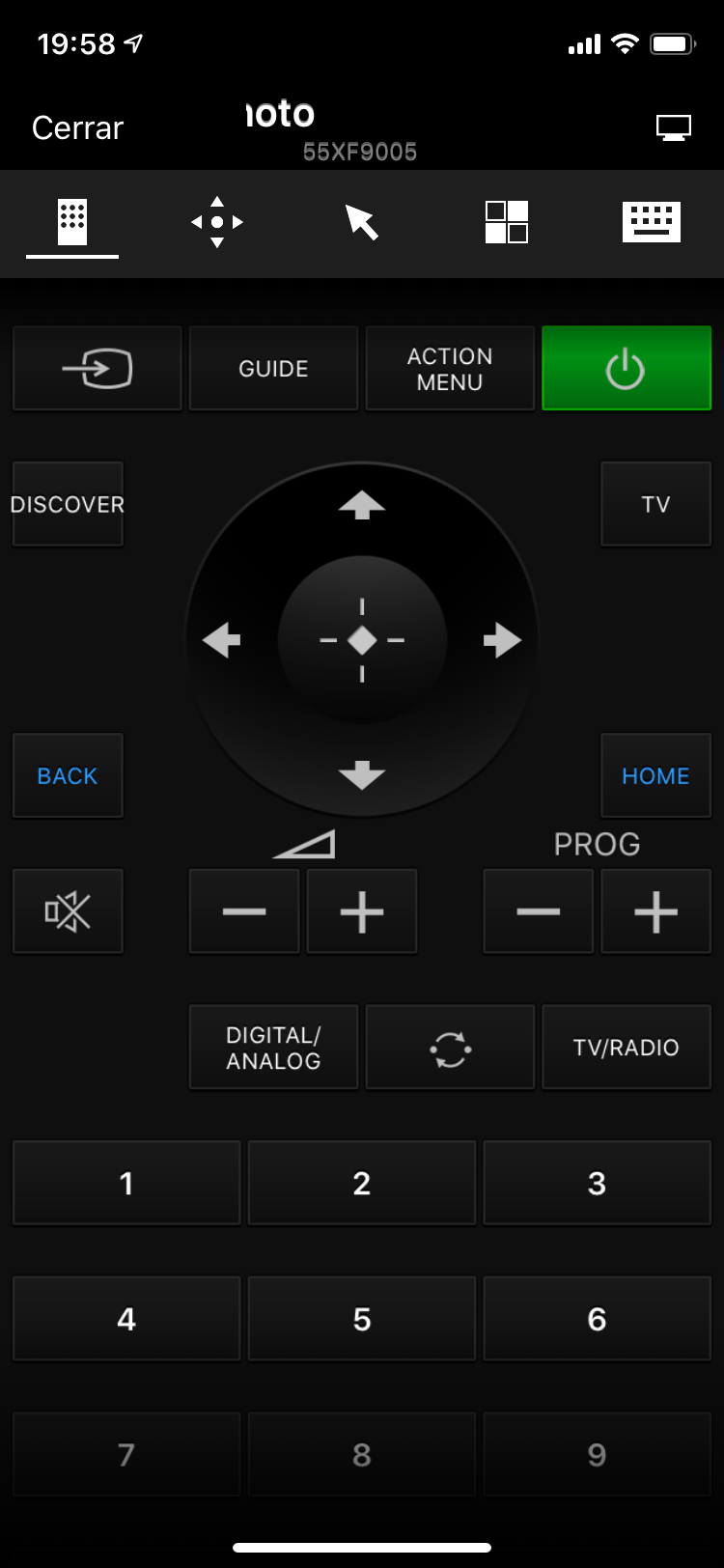Tap the DISCOVER button
Viewport: 724px width, 1568px height.
[x=68, y=504]
